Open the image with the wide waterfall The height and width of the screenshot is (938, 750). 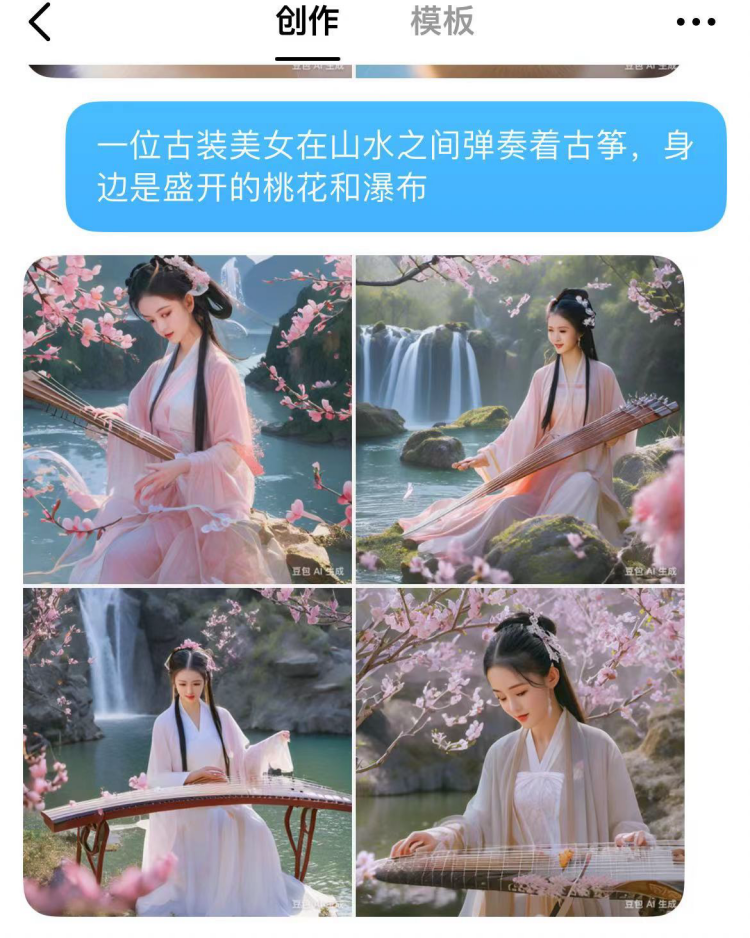point(520,419)
